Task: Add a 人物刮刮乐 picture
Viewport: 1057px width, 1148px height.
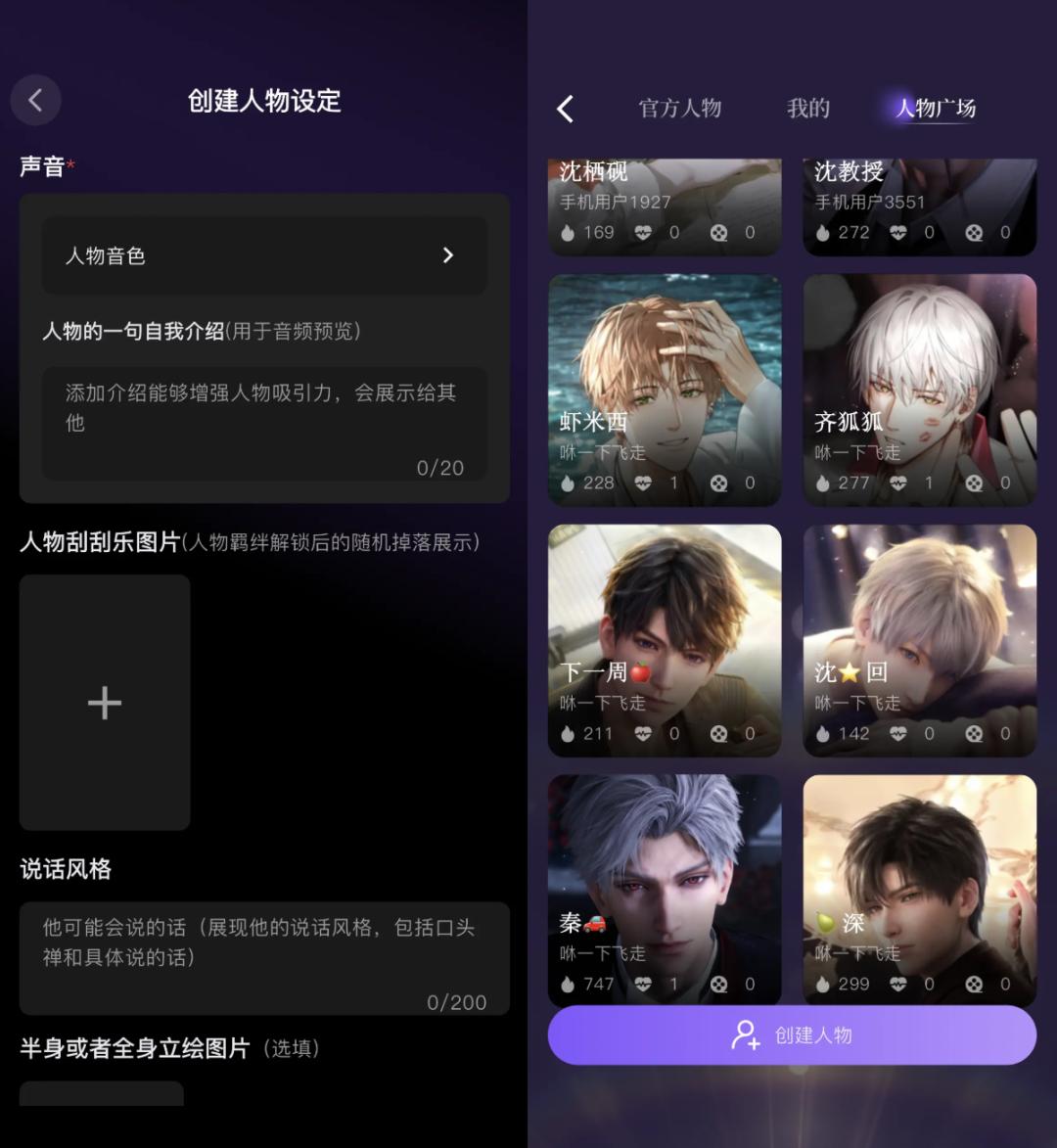Action: pyautogui.click(x=105, y=703)
